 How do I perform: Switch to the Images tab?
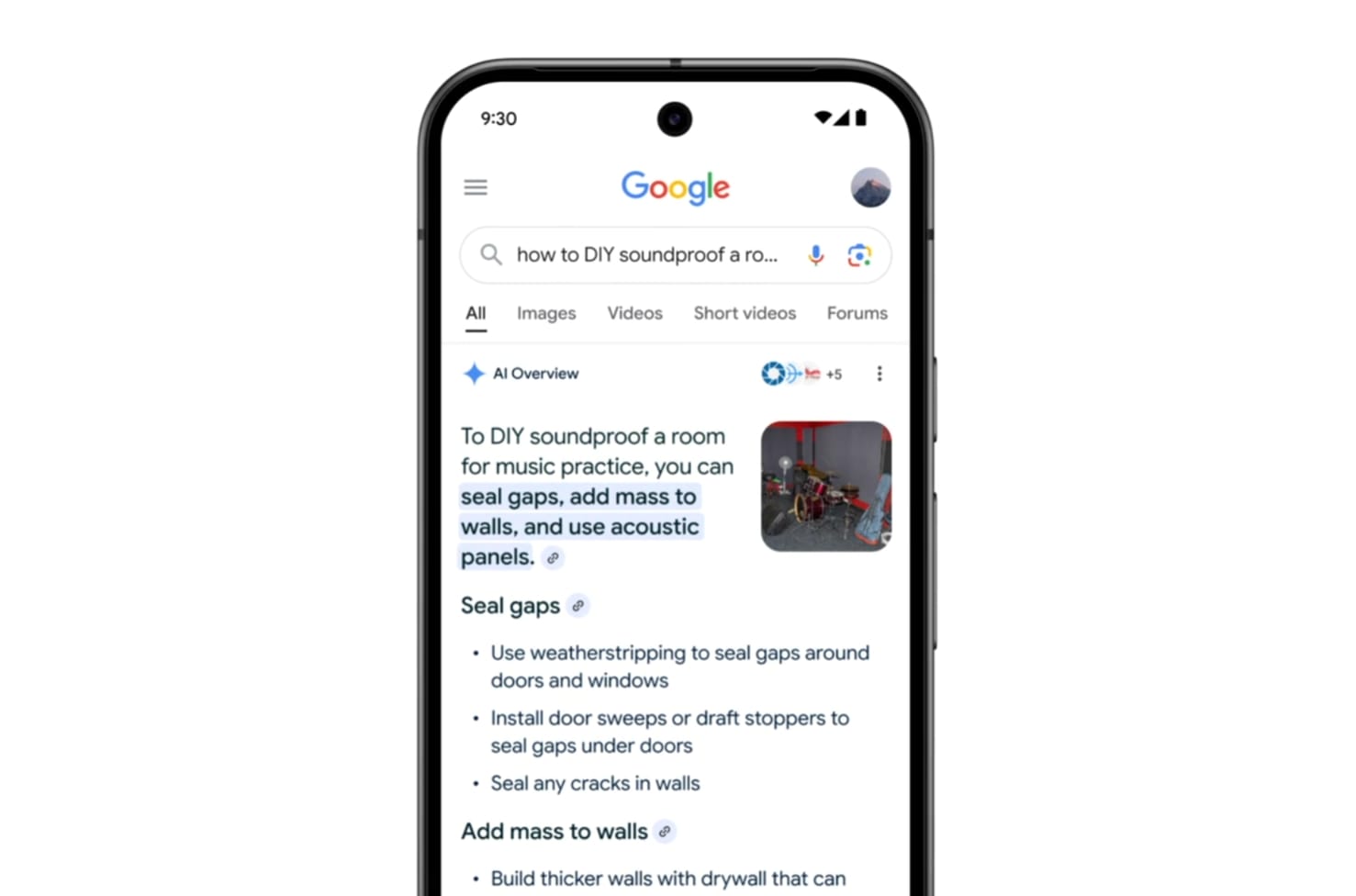coord(546,313)
